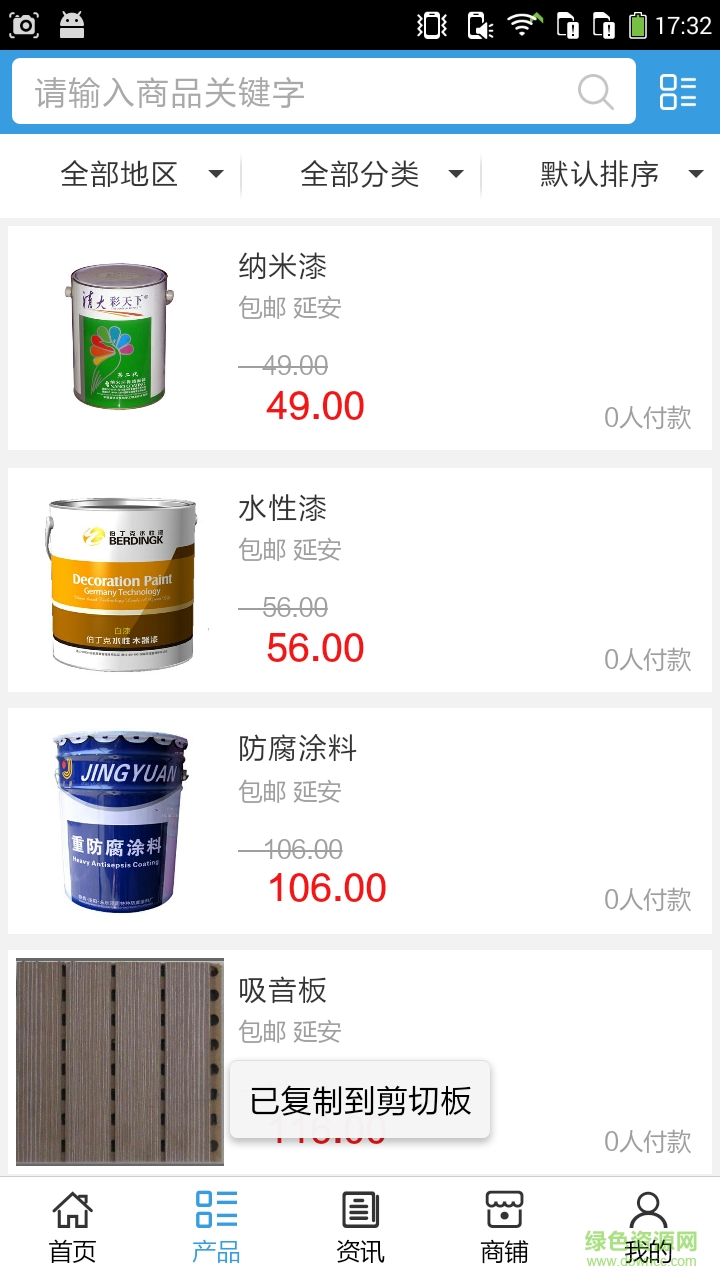Viewport: 720px width, 1280px height.
Task: Open the 全部分类 category filter dropdown
Action: [378, 174]
